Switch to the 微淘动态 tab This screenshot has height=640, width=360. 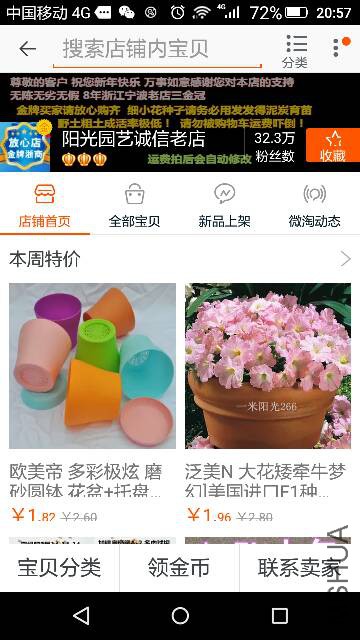click(x=314, y=205)
